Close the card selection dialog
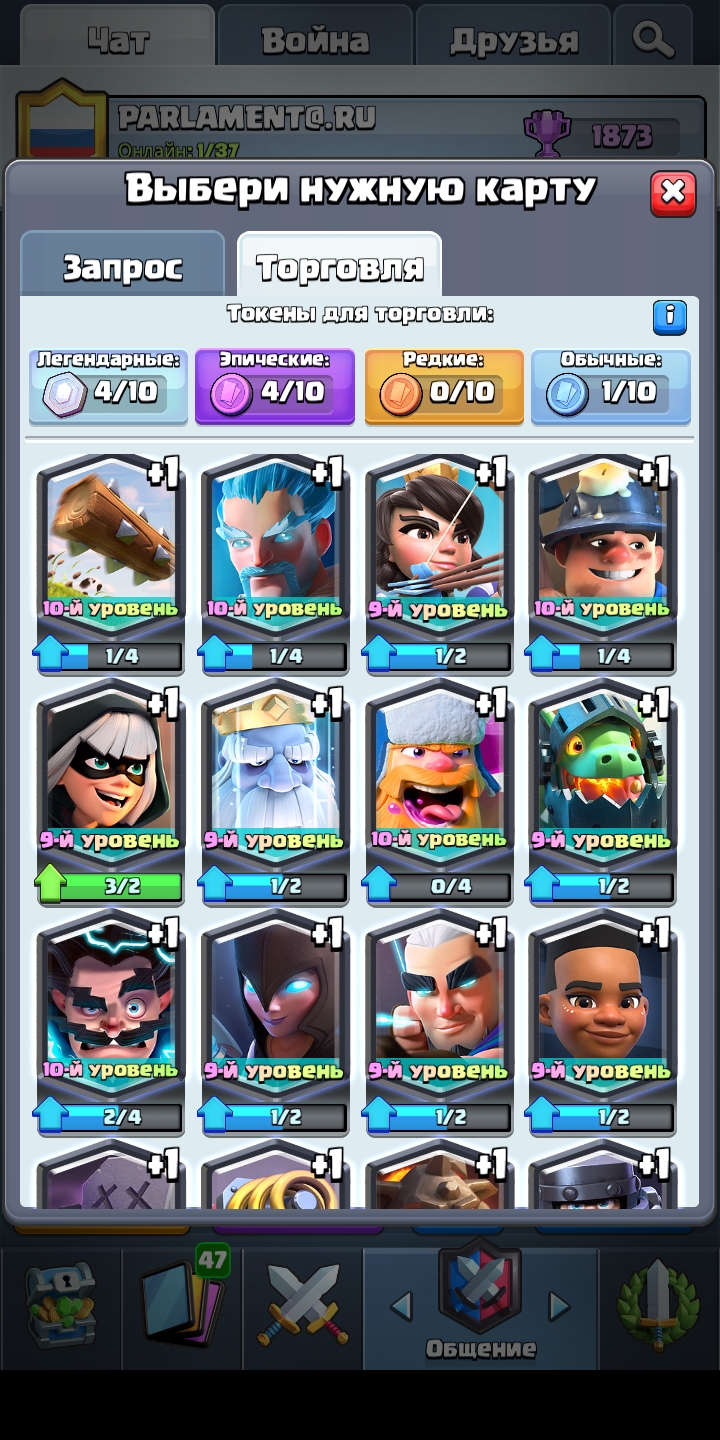 point(673,193)
